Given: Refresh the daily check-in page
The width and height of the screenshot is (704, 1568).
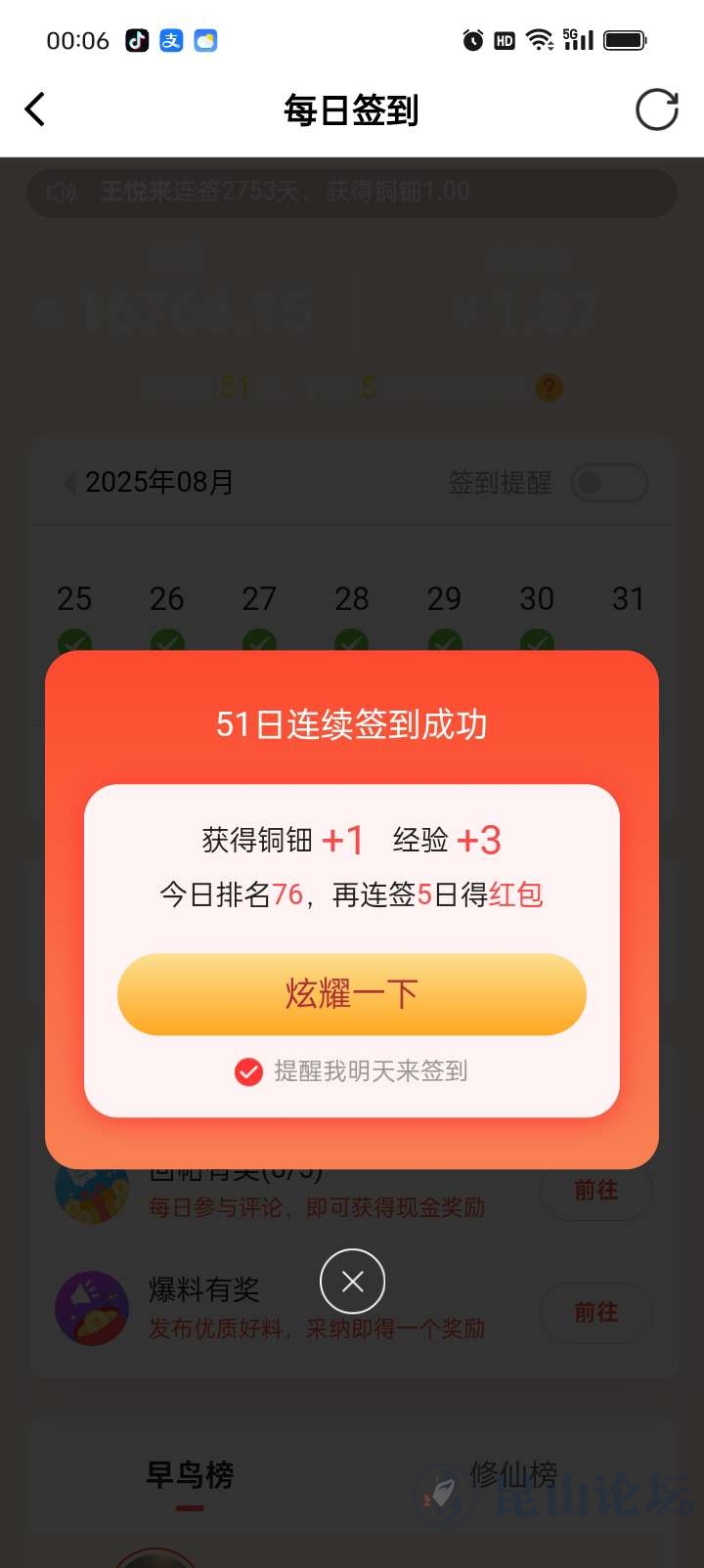Looking at the screenshot, I should pos(656,109).
